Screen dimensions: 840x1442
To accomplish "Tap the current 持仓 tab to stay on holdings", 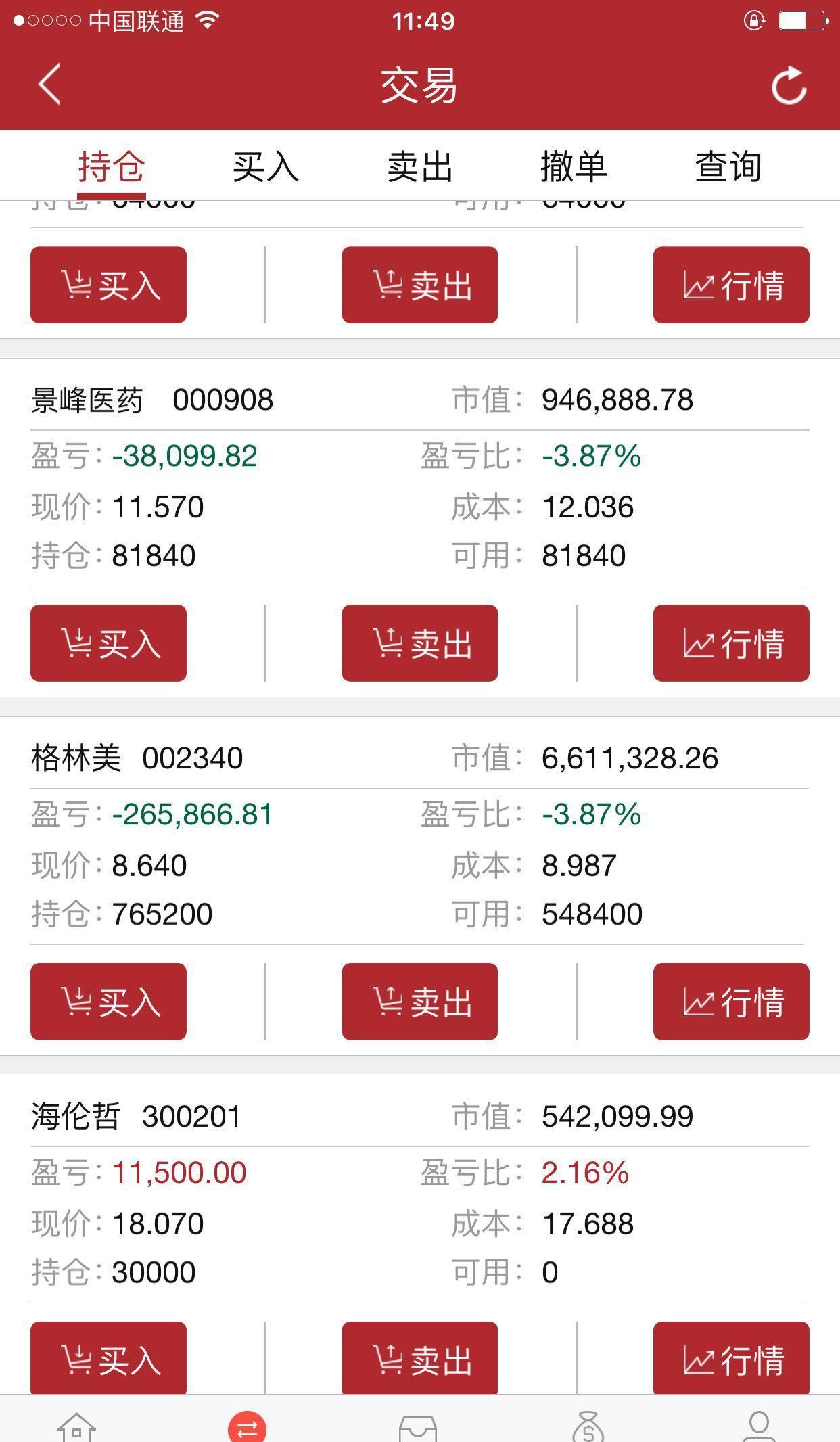I will (x=112, y=166).
